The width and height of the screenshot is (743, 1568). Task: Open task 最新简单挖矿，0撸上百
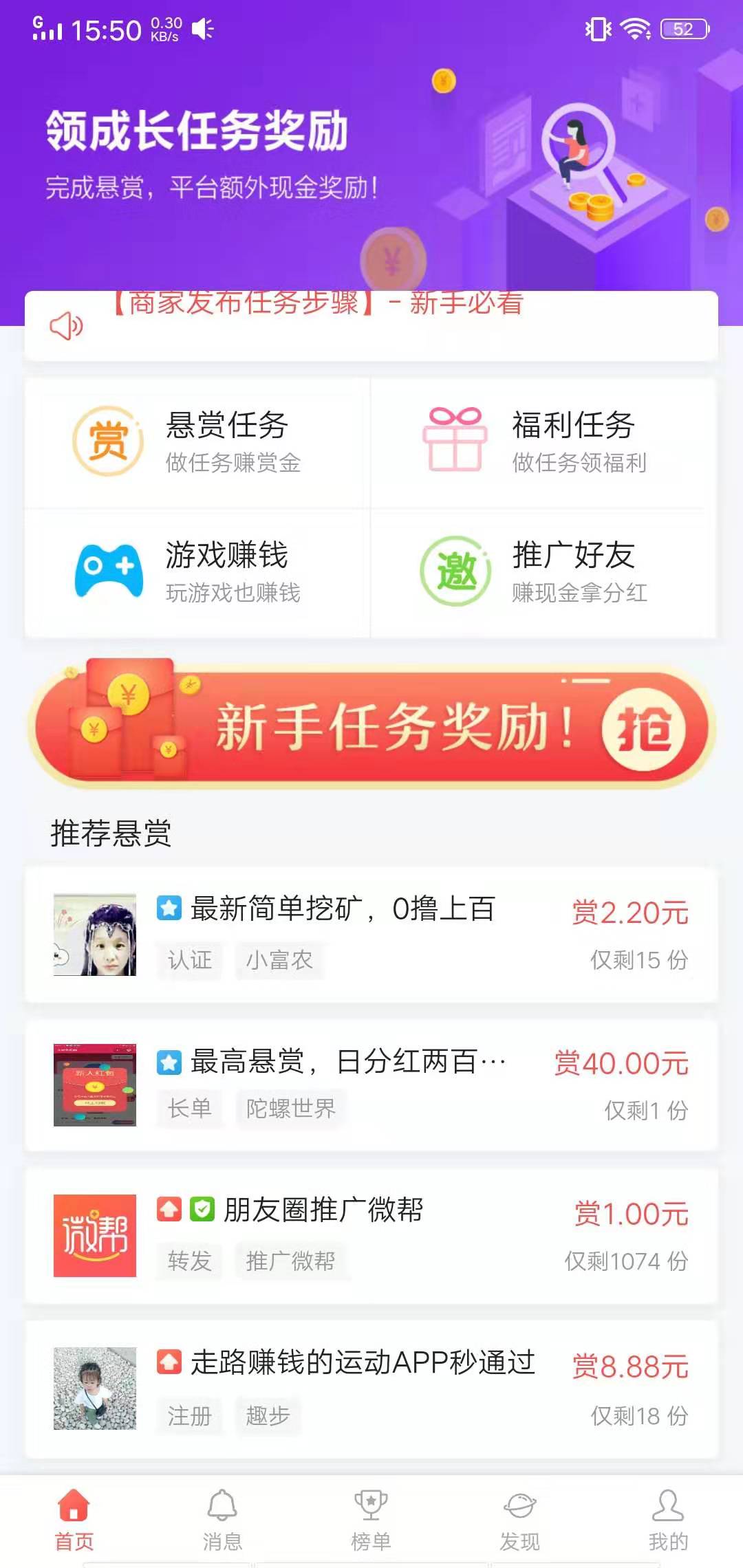(x=371, y=934)
